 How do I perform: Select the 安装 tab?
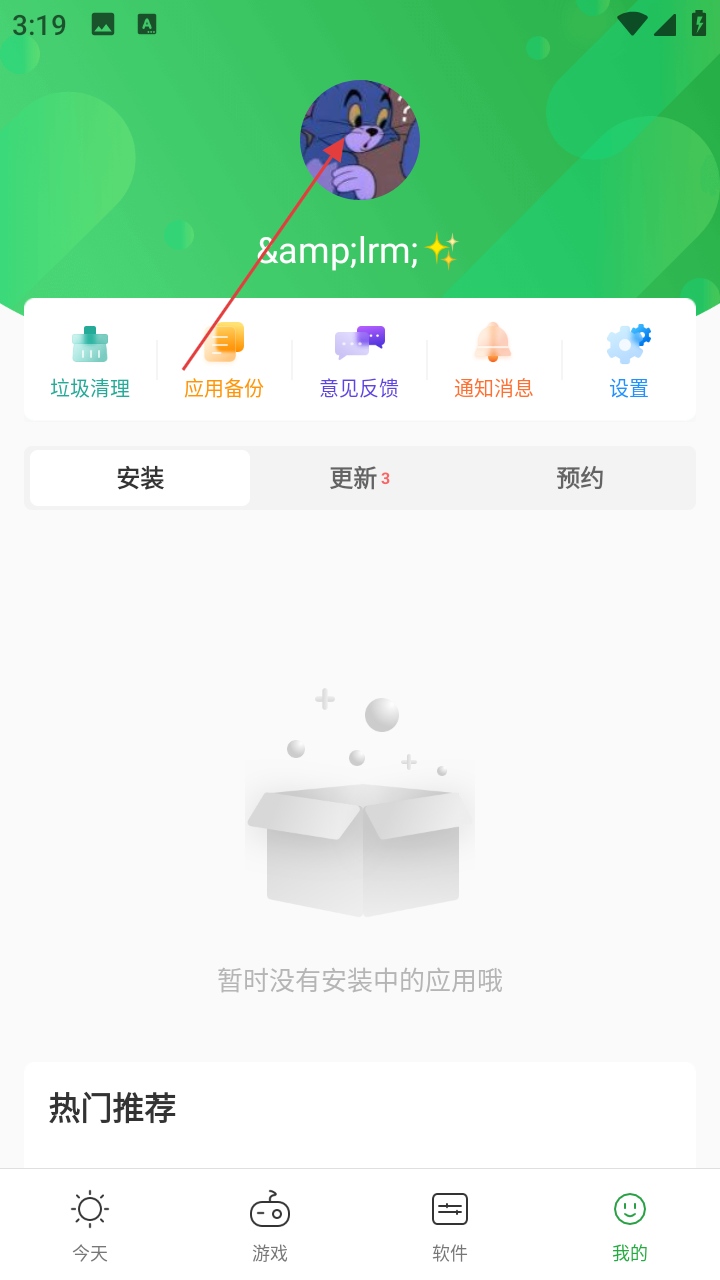pyautogui.click(x=140, y=478)
